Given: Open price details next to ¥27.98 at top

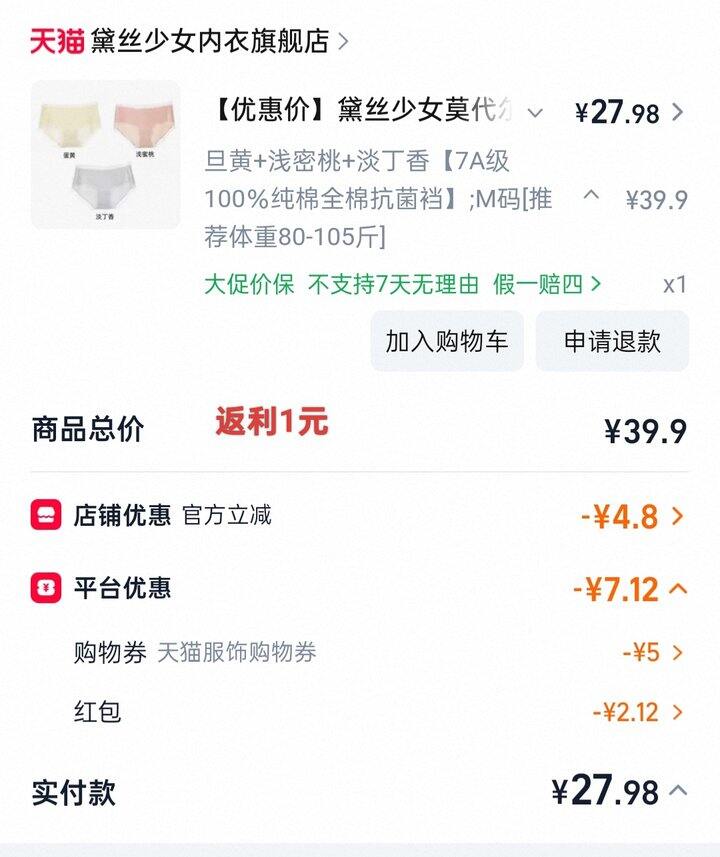Looking at the screenshot, I should (677, 112).
